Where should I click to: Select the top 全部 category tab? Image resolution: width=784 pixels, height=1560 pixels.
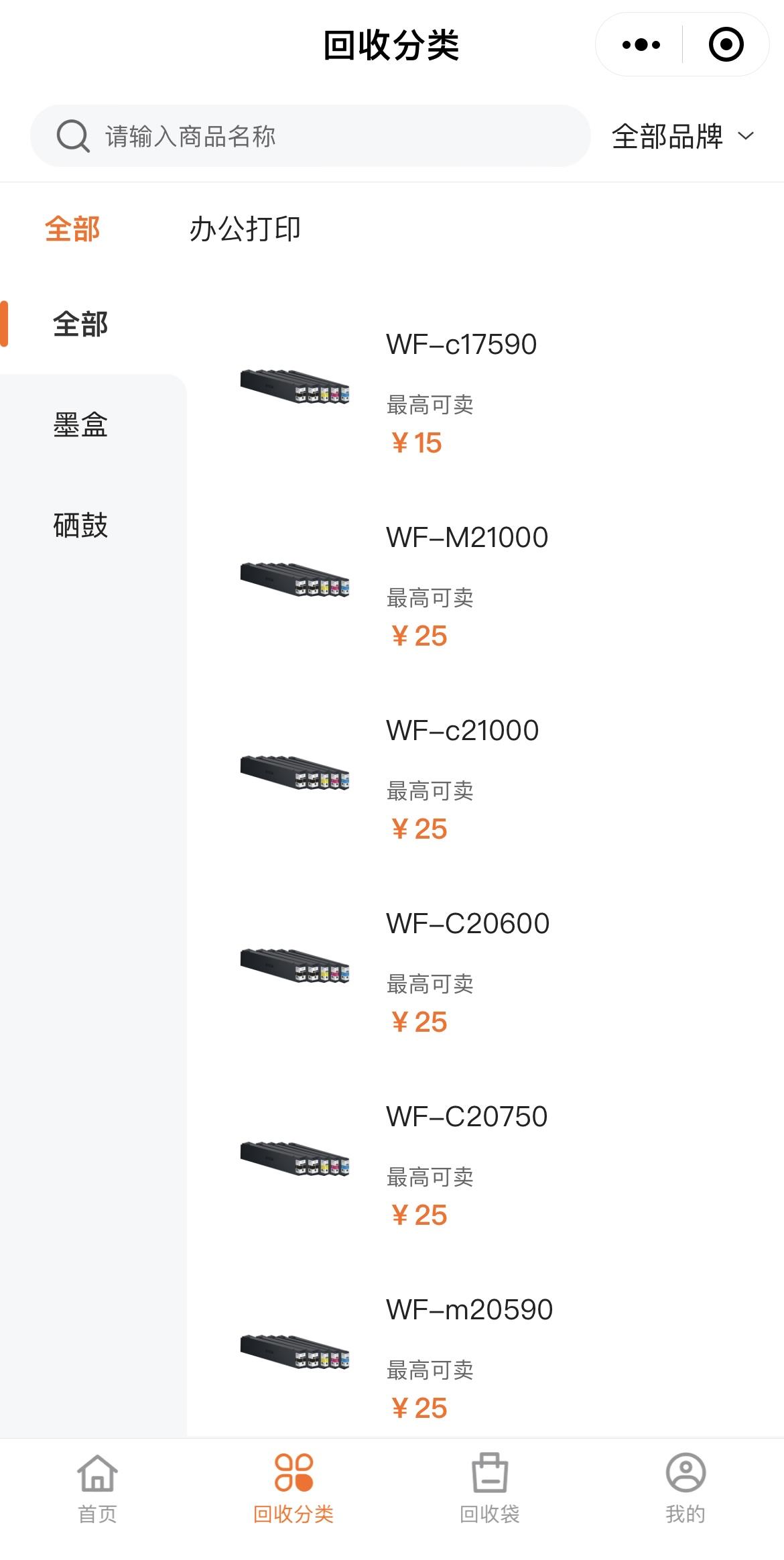[72, 229]
